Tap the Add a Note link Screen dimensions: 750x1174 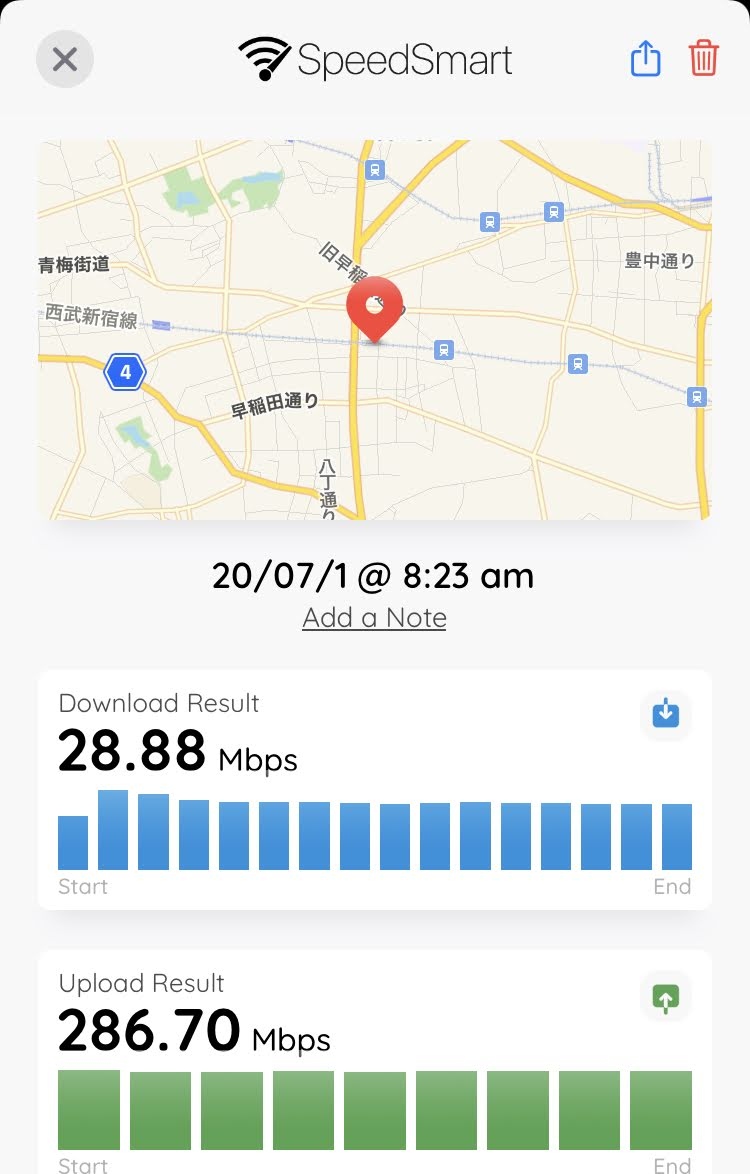374,618
